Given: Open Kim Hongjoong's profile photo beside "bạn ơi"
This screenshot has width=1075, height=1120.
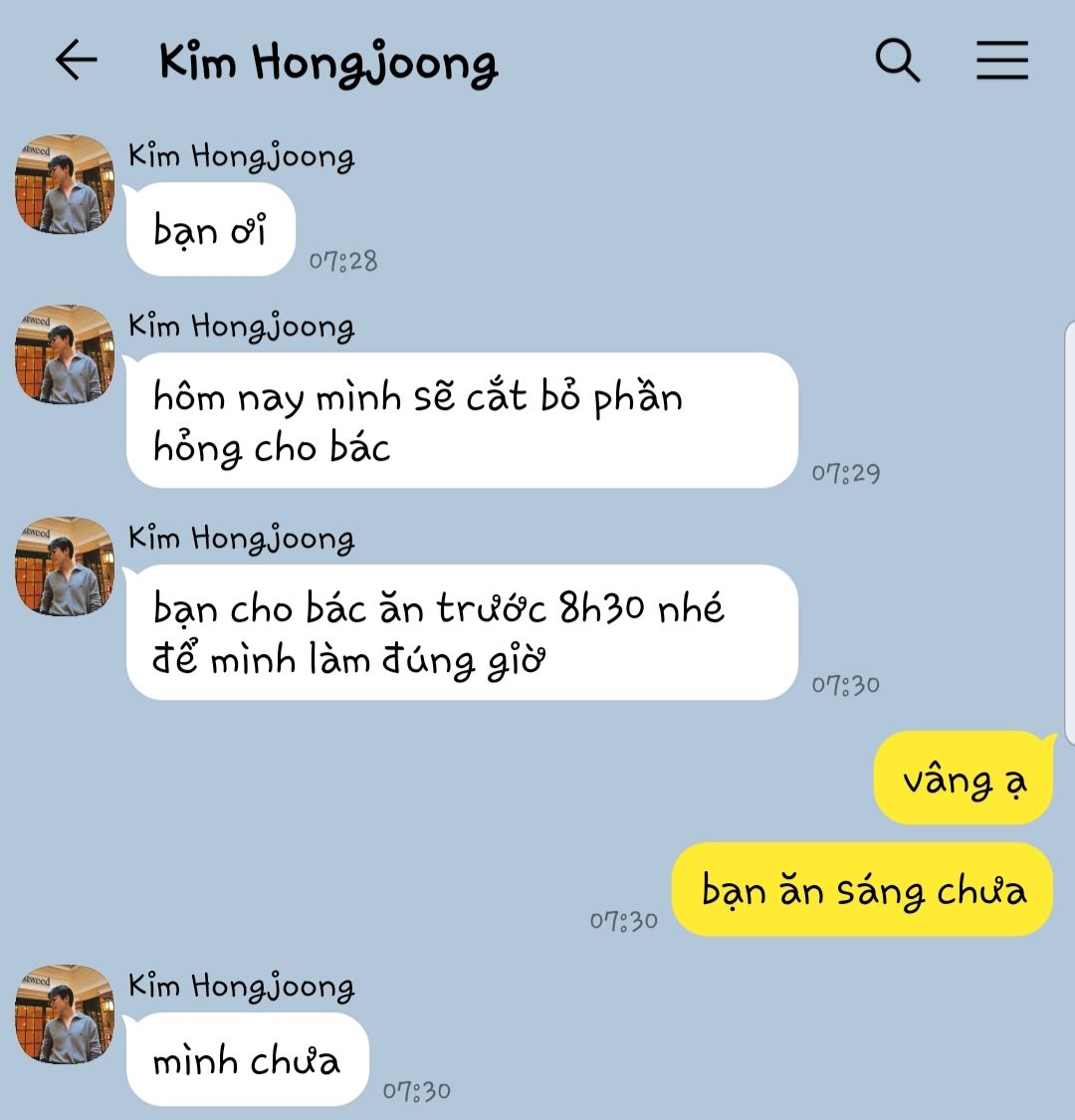Looking at the screenshot, I should click(x=64, y=185).
